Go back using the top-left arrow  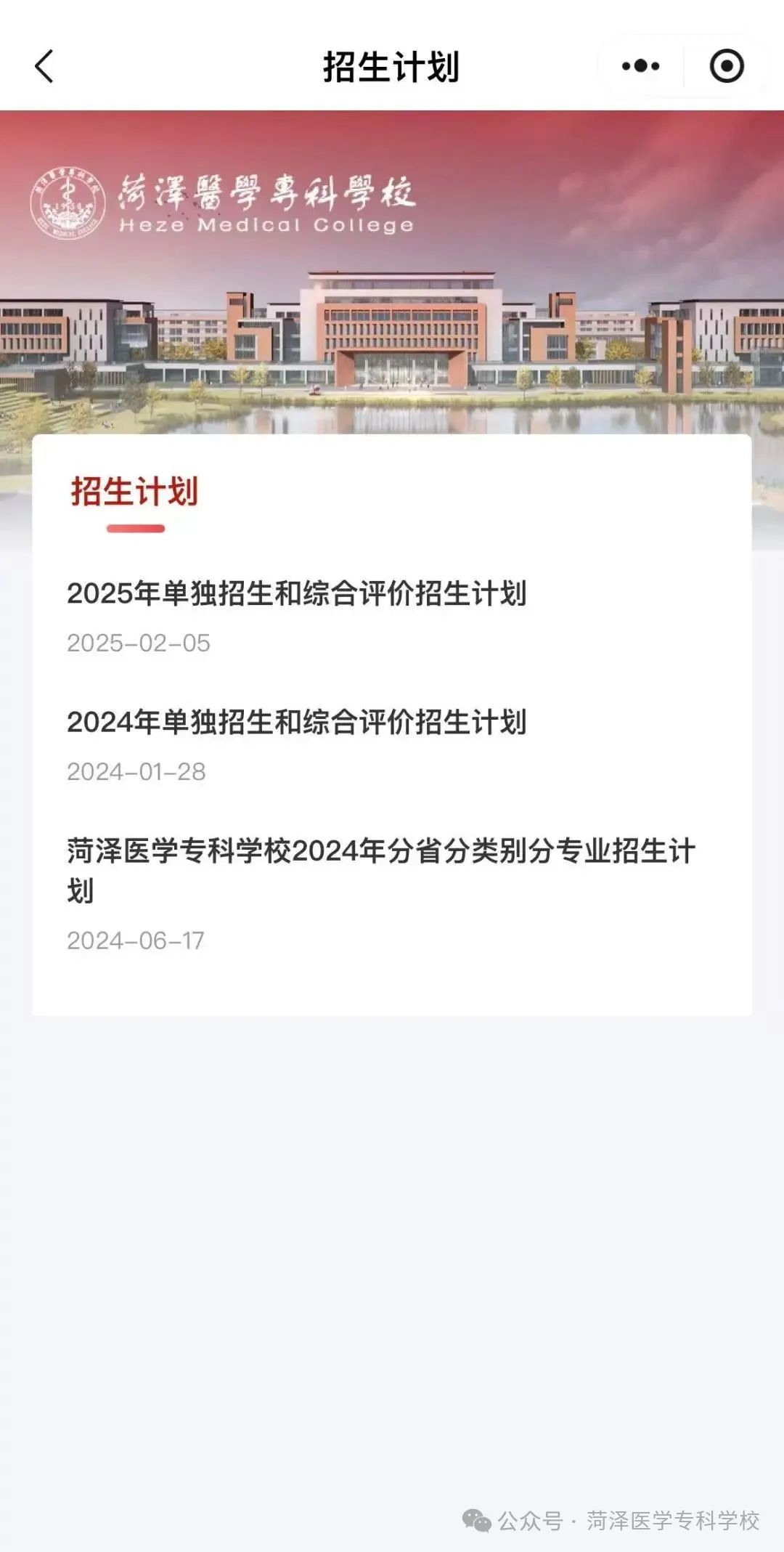[45, 67]
